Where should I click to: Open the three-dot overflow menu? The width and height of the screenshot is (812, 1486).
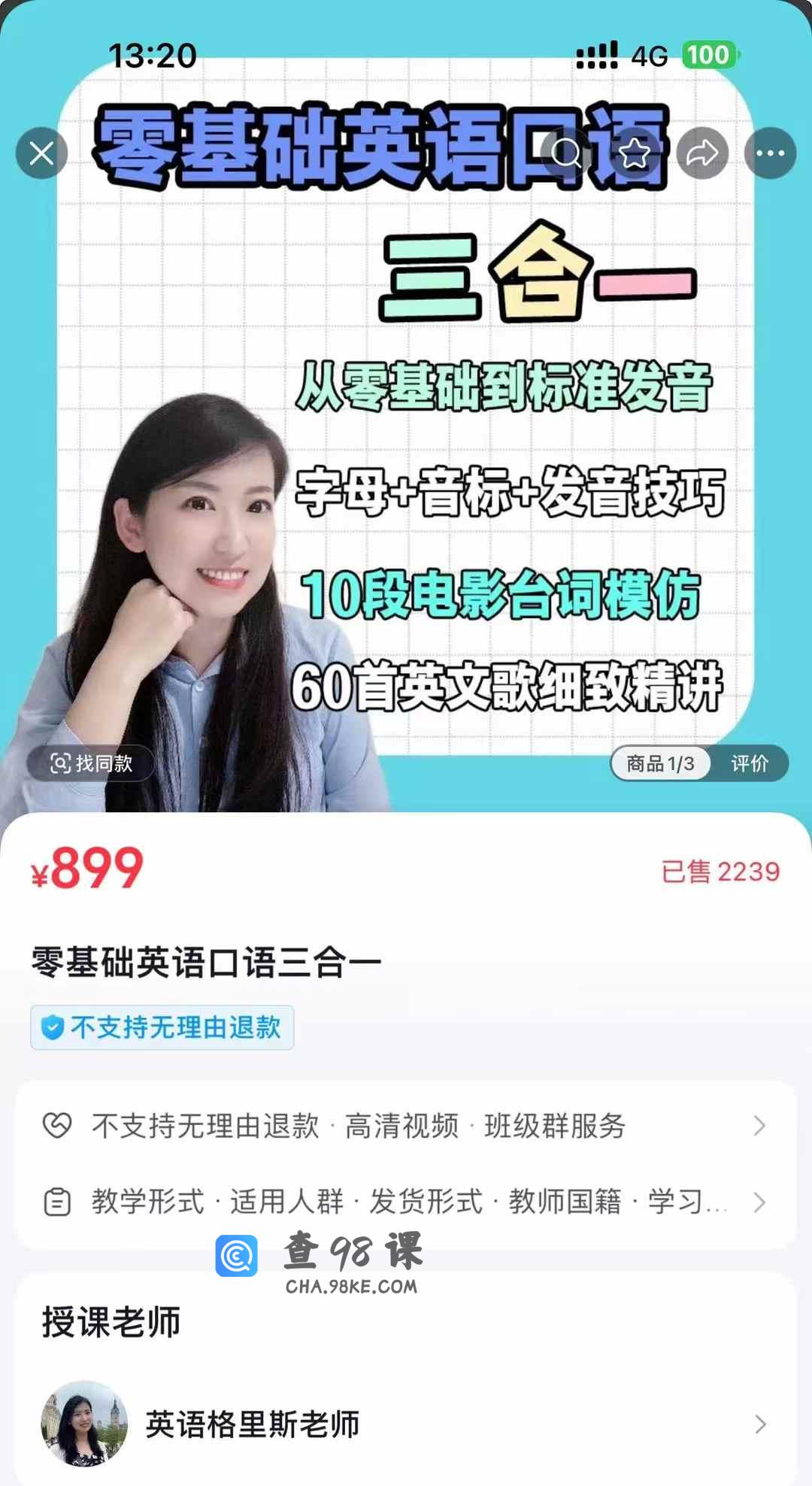click(x=770, y=153)
